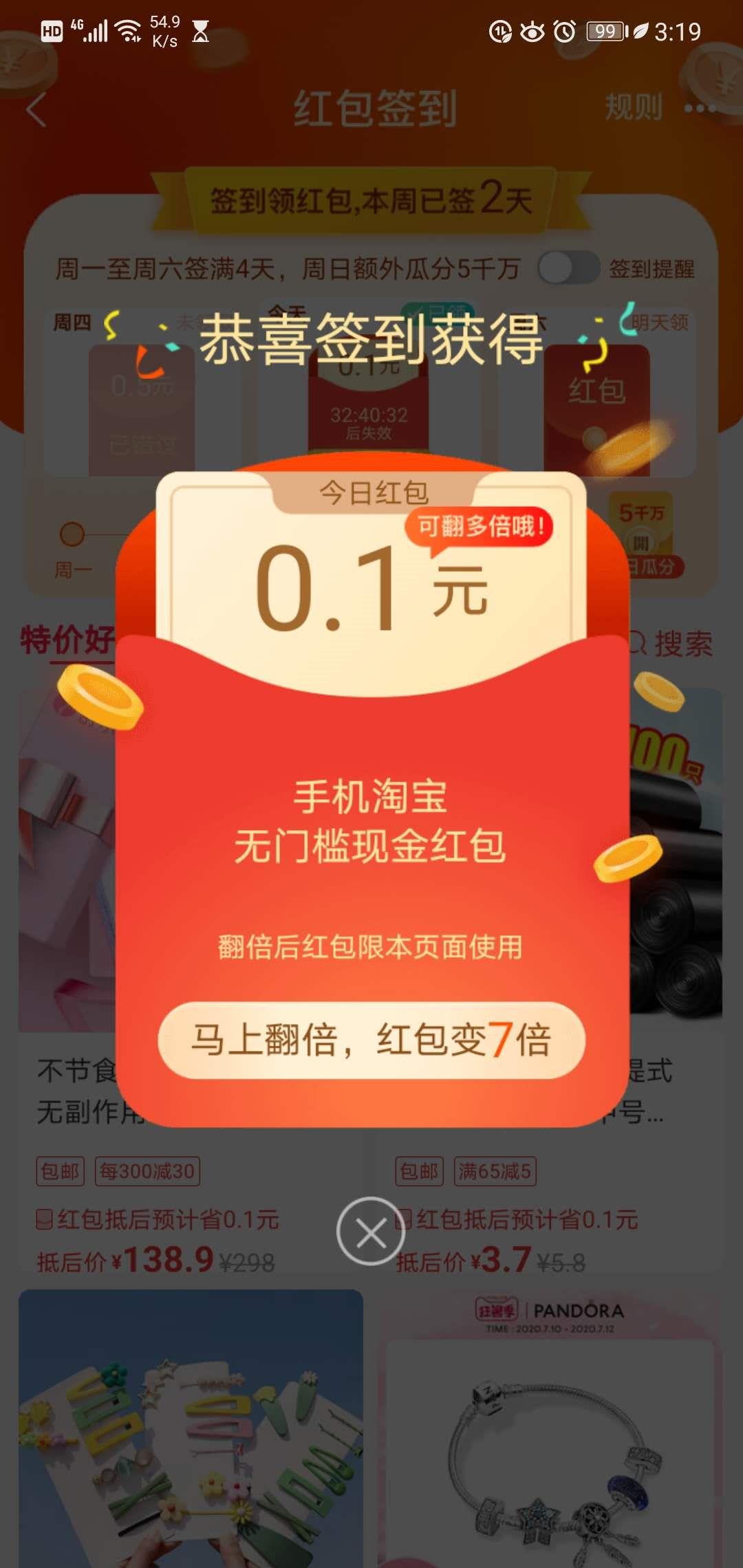Screen dimensions: 743x1568
Task: Open the three-dot overflow menu
Action: click(700, 109)
